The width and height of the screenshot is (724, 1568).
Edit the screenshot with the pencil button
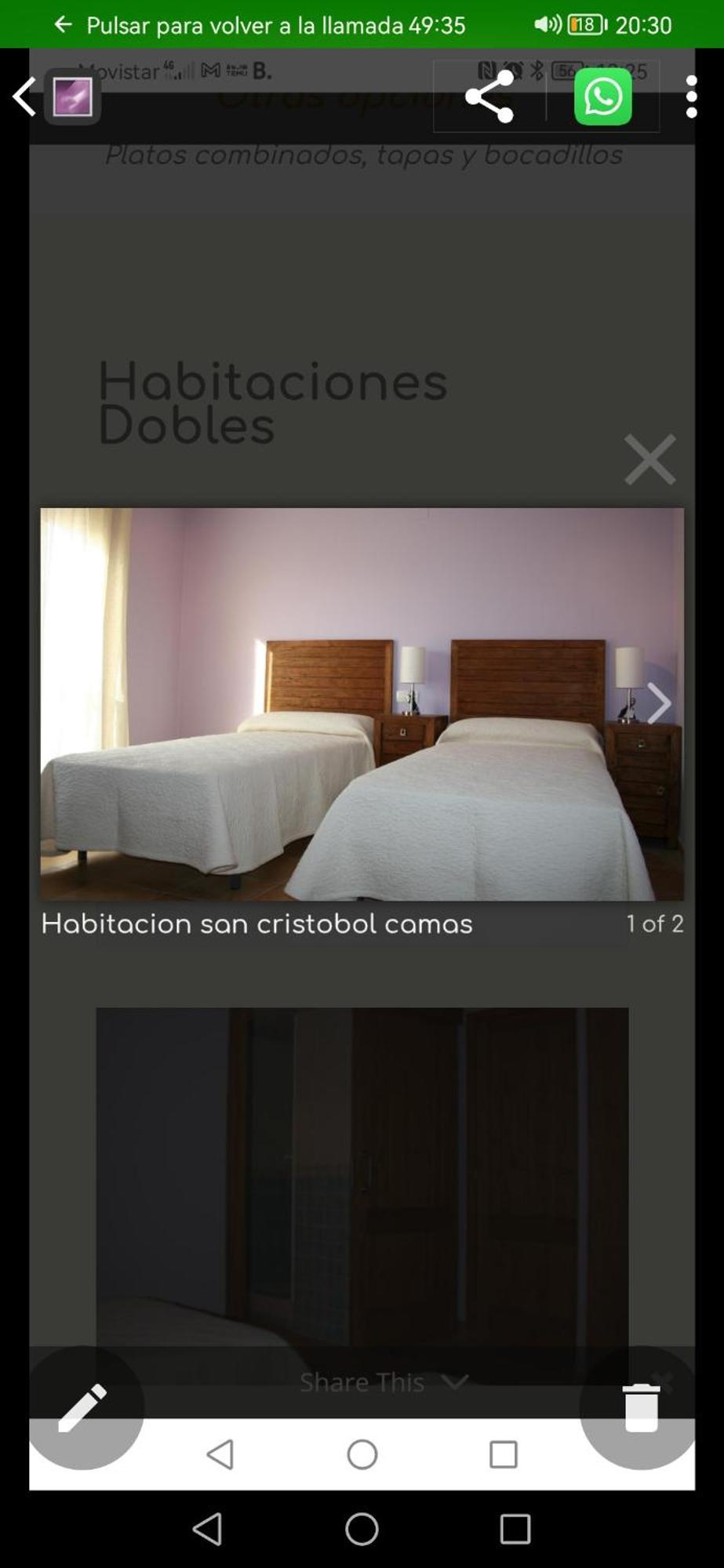pos(82,1407)
